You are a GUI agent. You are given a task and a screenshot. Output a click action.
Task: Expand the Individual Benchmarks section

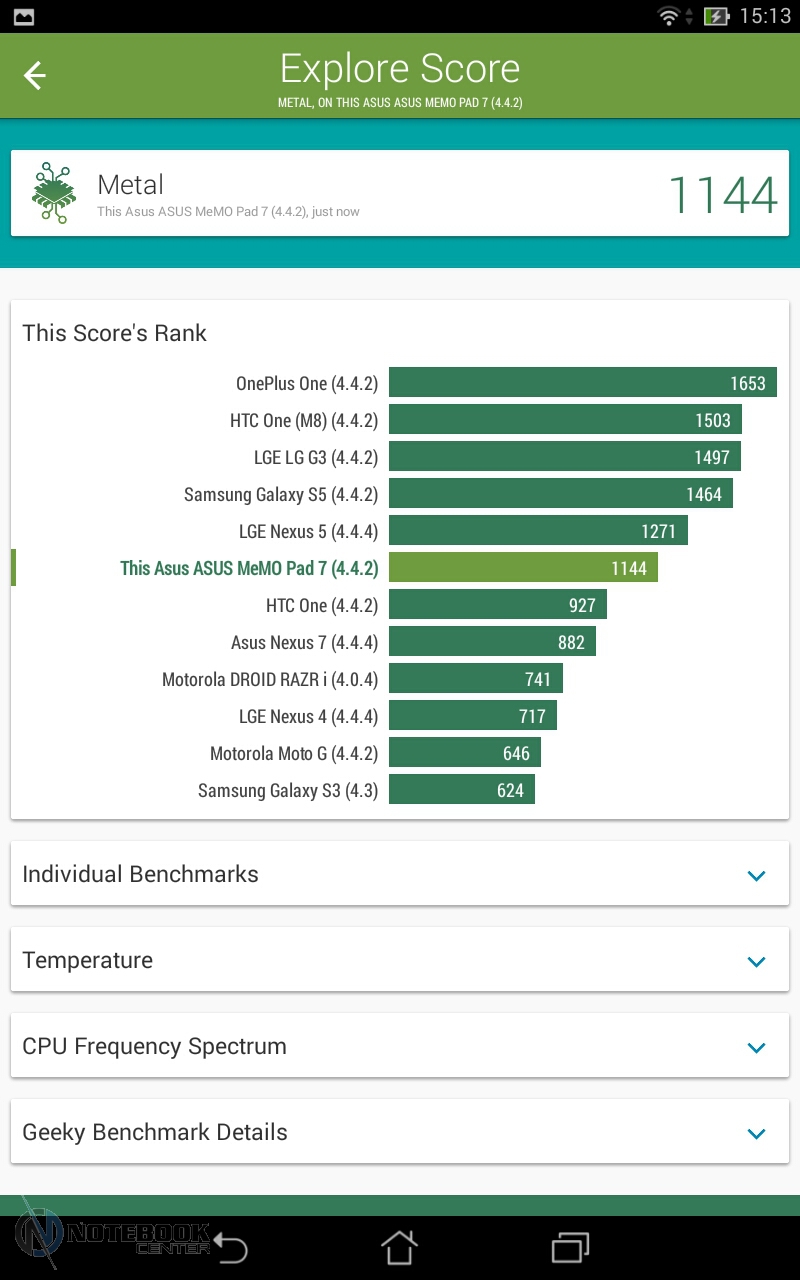[400, 874]
